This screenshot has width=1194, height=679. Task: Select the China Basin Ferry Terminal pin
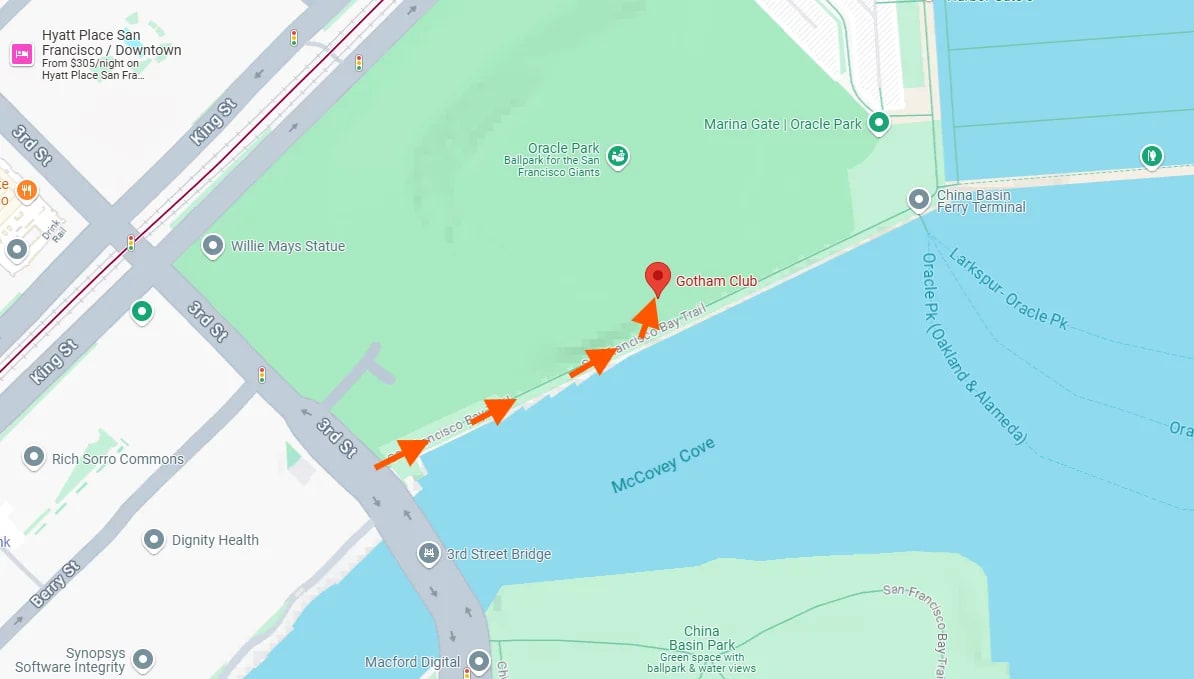[919, 200]
